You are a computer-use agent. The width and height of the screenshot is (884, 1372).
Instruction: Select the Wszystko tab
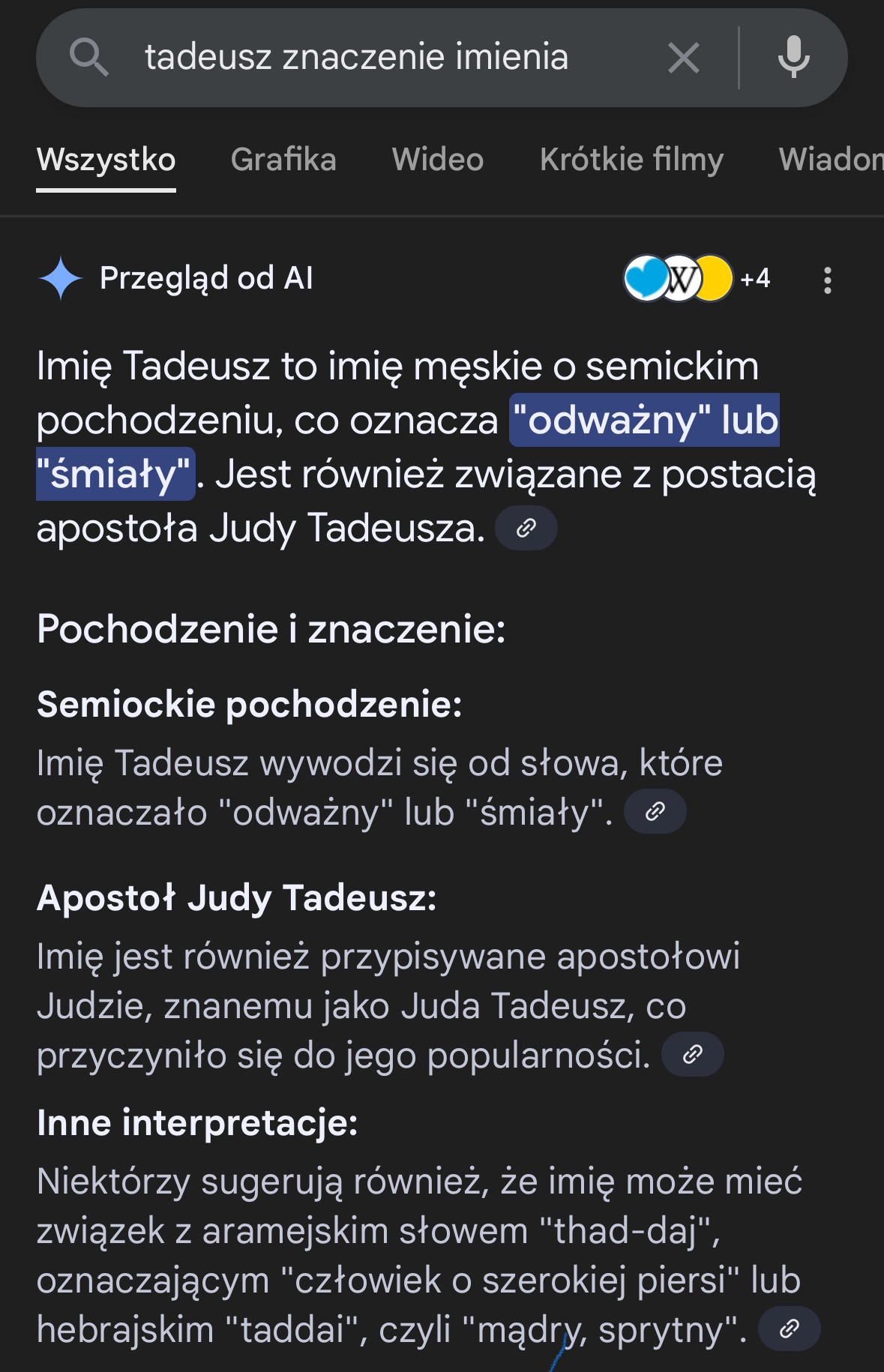(106, 160)
